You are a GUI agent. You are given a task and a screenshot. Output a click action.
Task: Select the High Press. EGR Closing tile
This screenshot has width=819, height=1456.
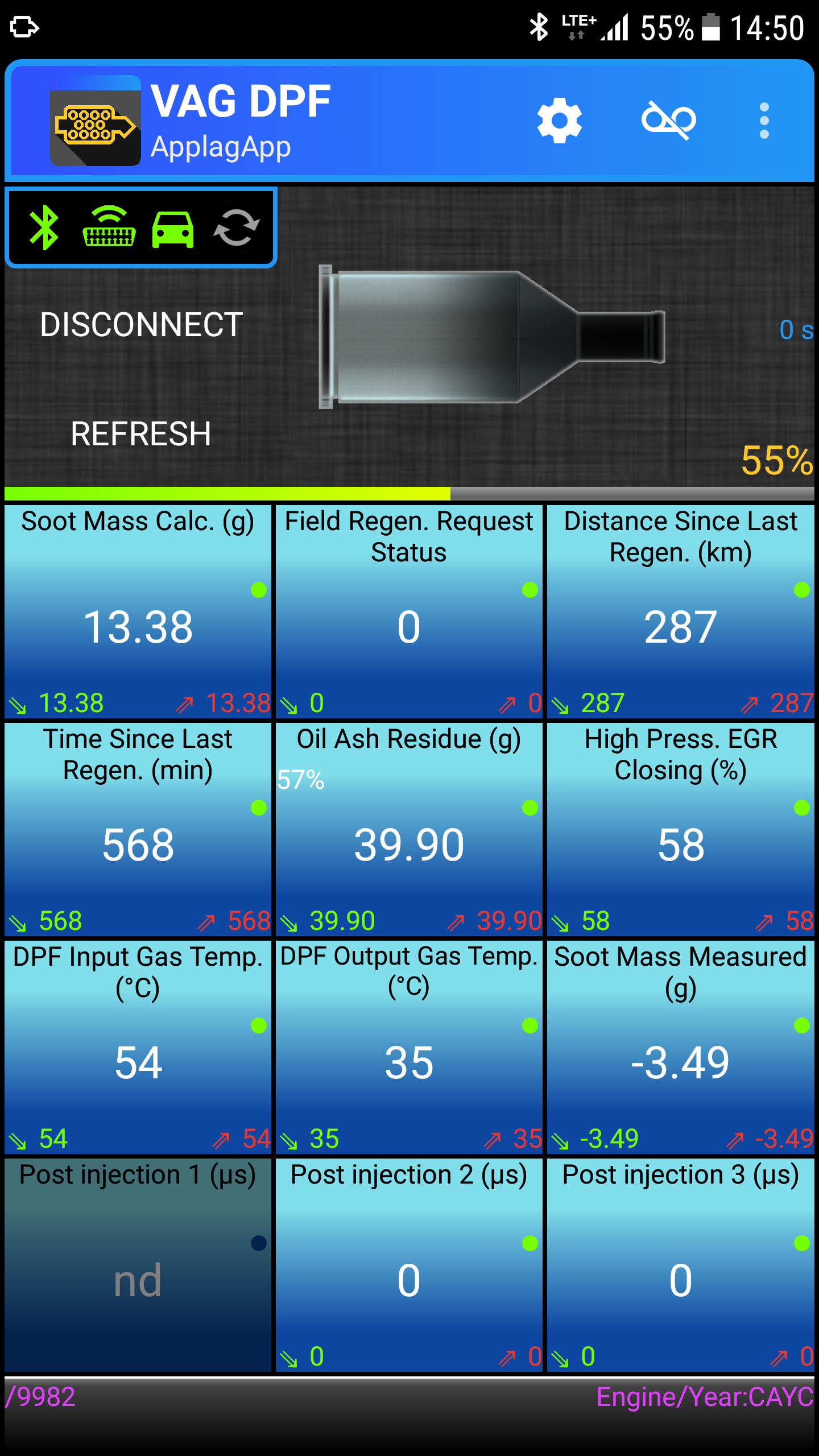[680, 829]
